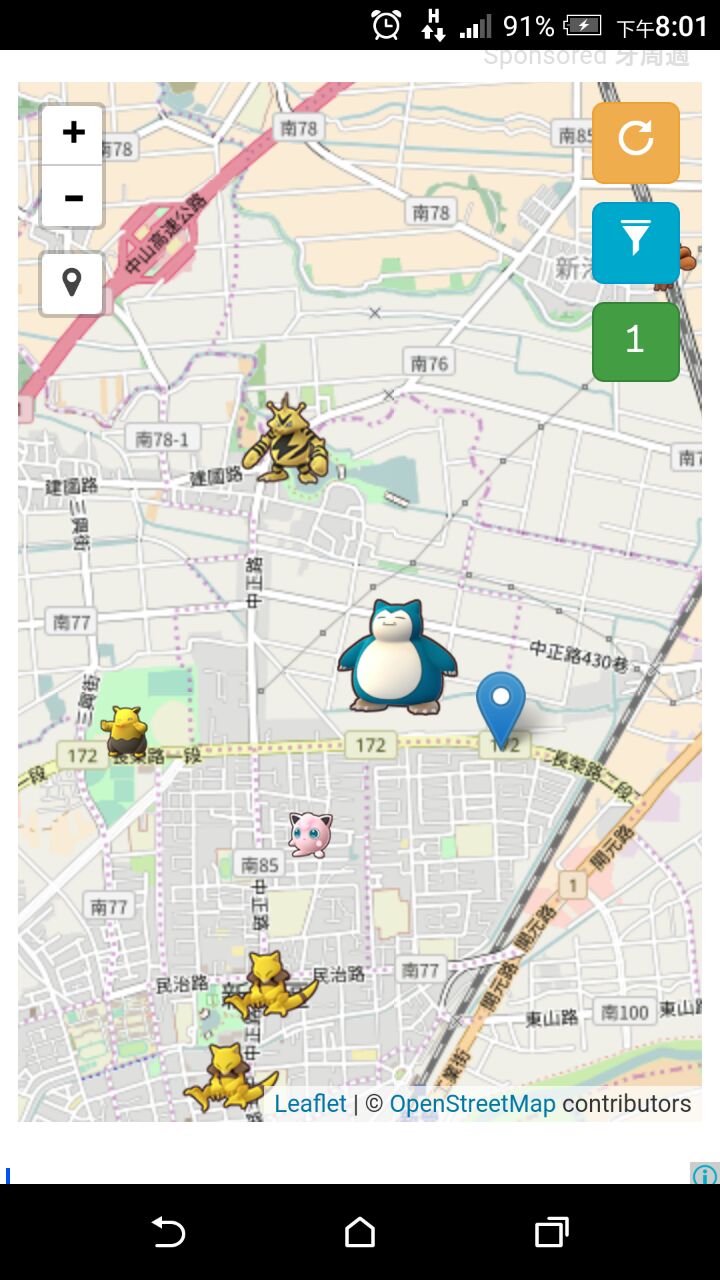720x1280 pixels.
Task: Tap the blue location pin marker
Action: [501, 704]
